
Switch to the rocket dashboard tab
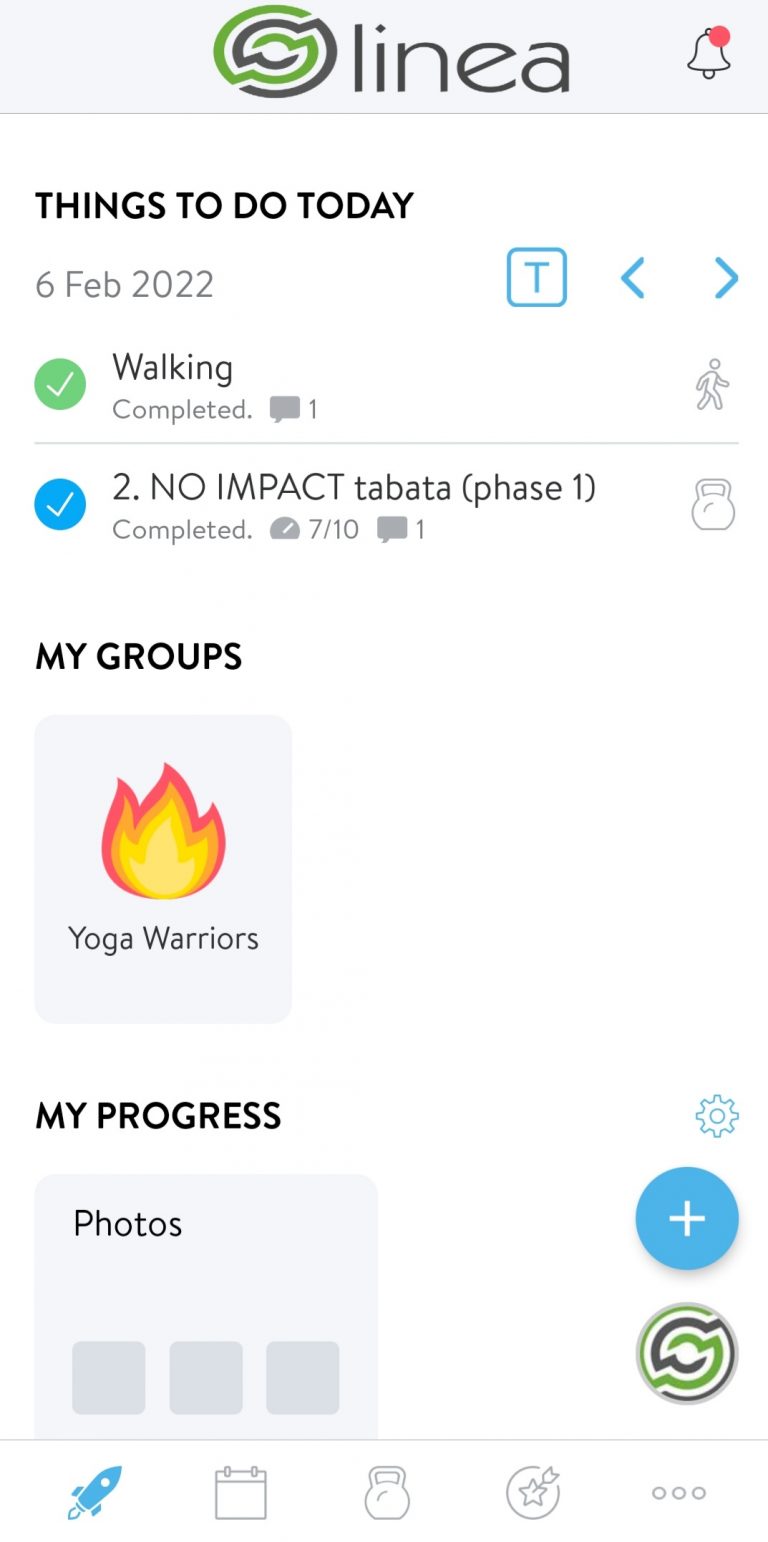[x=95, y=1492]
